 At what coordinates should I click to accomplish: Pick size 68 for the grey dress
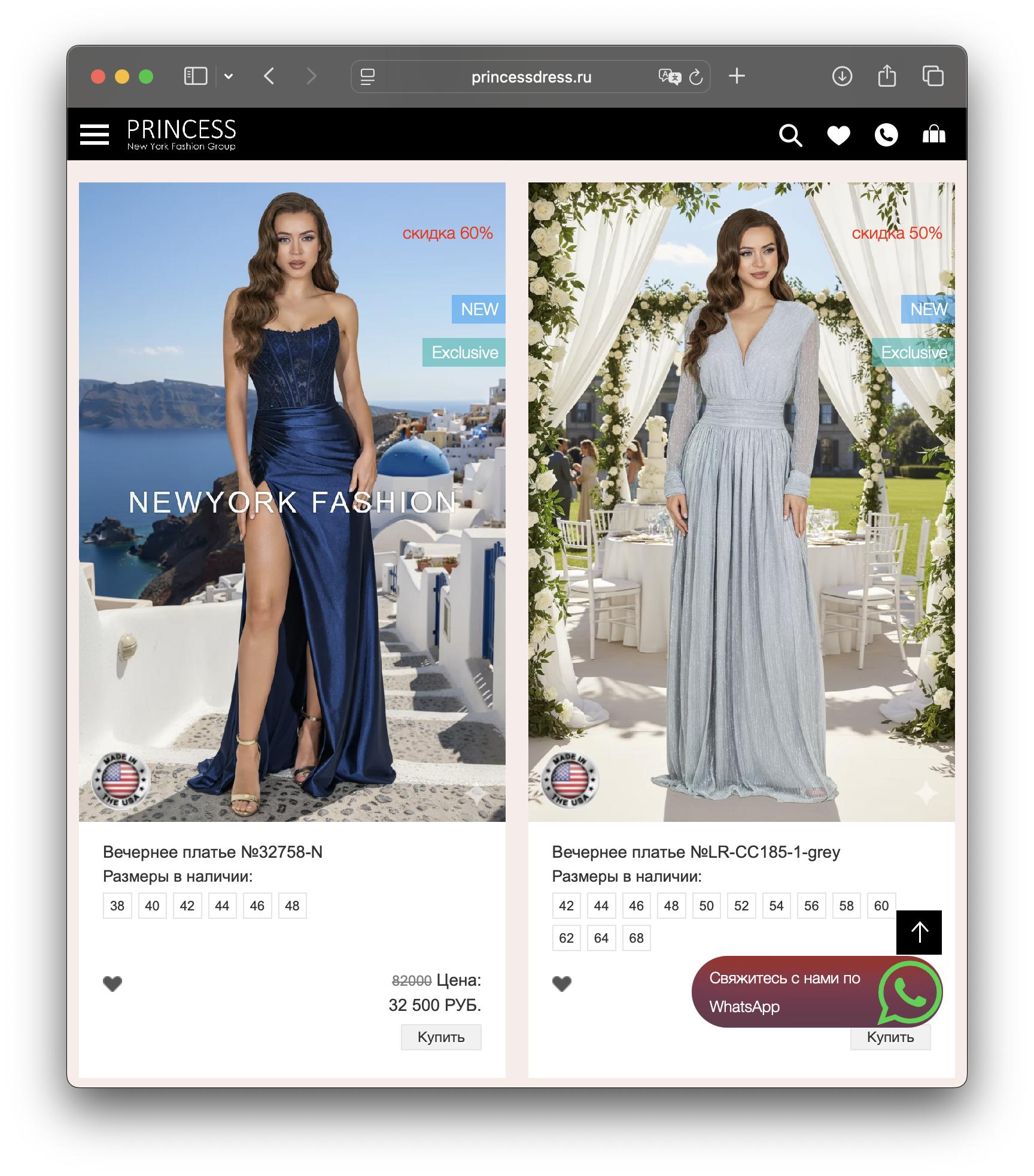636,938
